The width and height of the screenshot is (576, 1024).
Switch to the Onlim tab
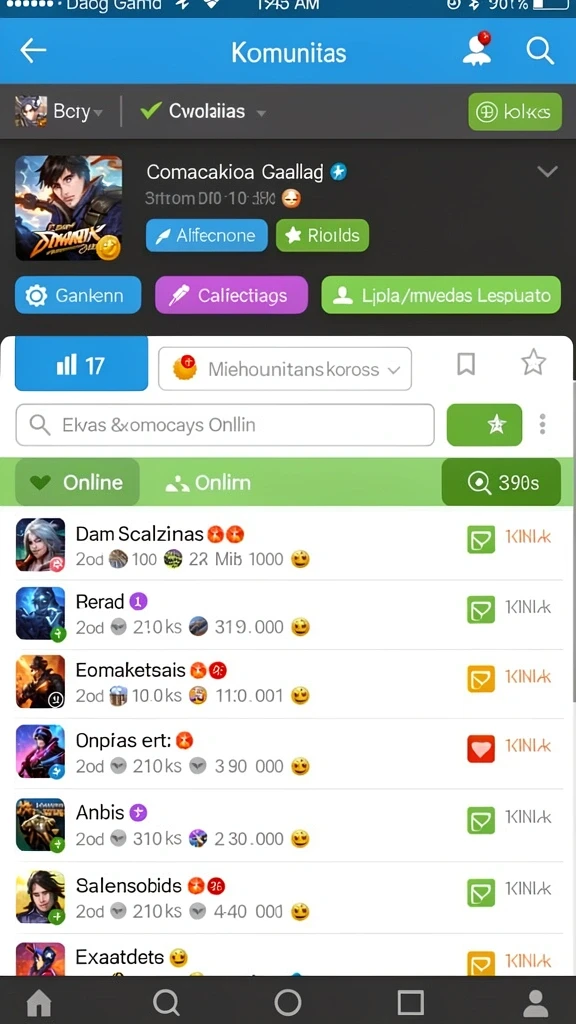coord(208,483)
